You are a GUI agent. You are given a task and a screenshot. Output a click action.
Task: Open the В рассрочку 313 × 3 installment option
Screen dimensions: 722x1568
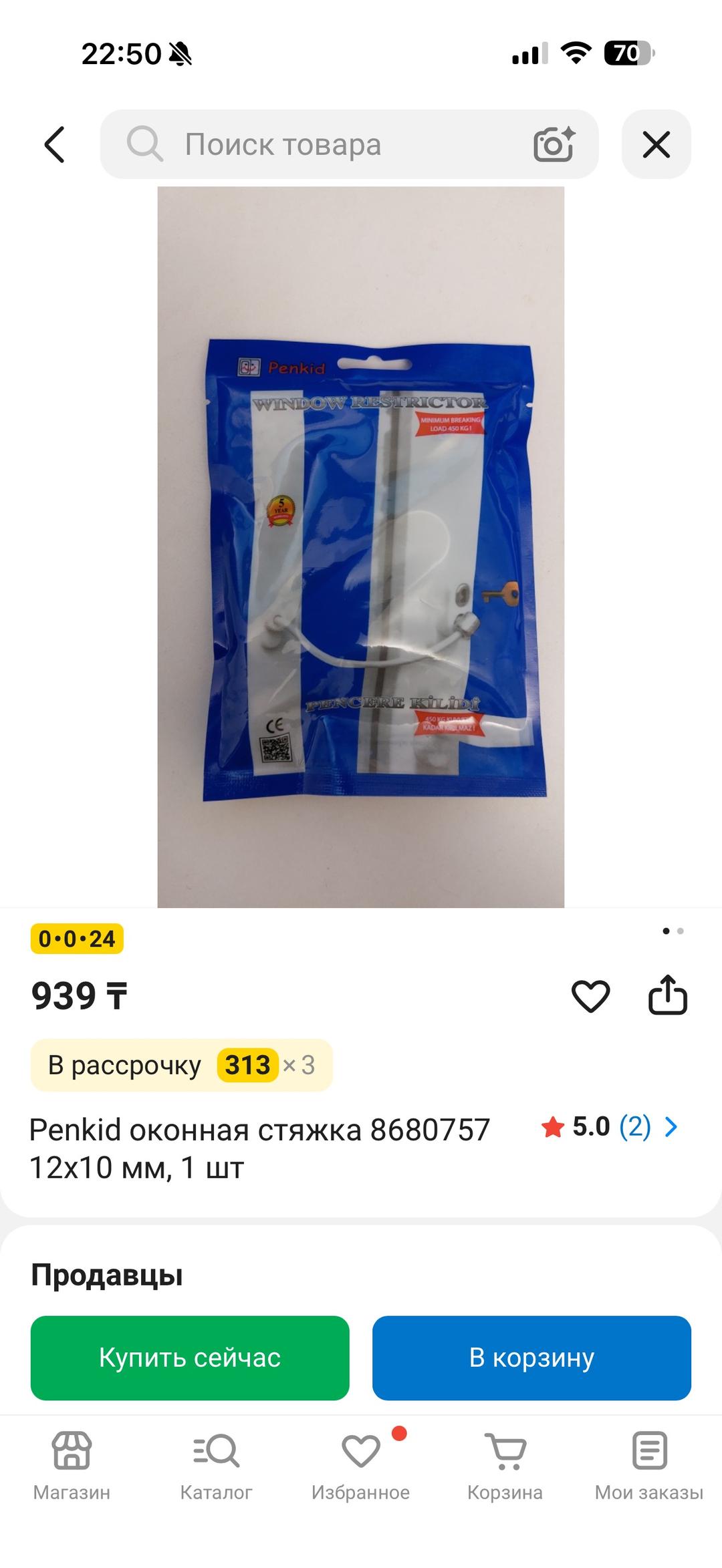tap(181, 1065)
